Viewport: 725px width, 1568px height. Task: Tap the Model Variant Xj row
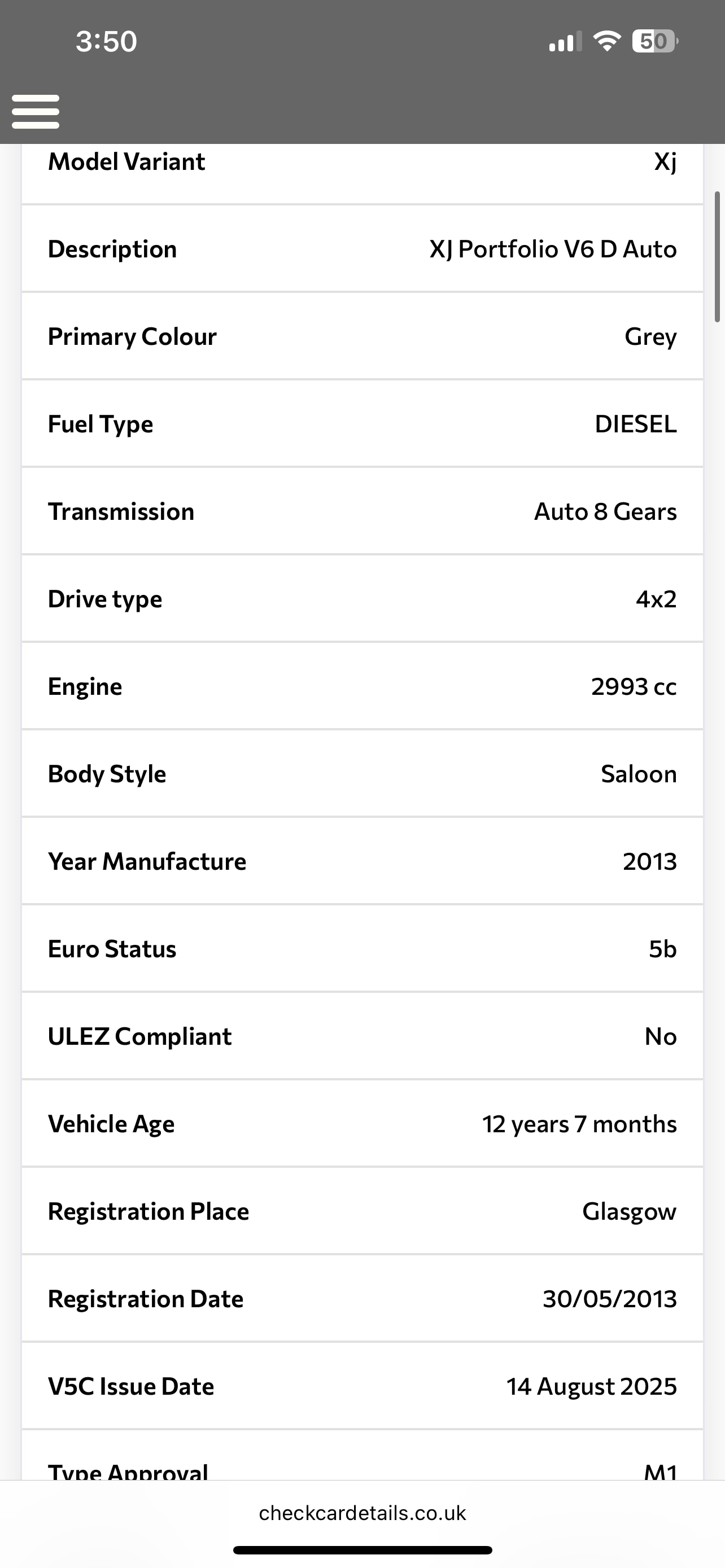click(362, 161)
